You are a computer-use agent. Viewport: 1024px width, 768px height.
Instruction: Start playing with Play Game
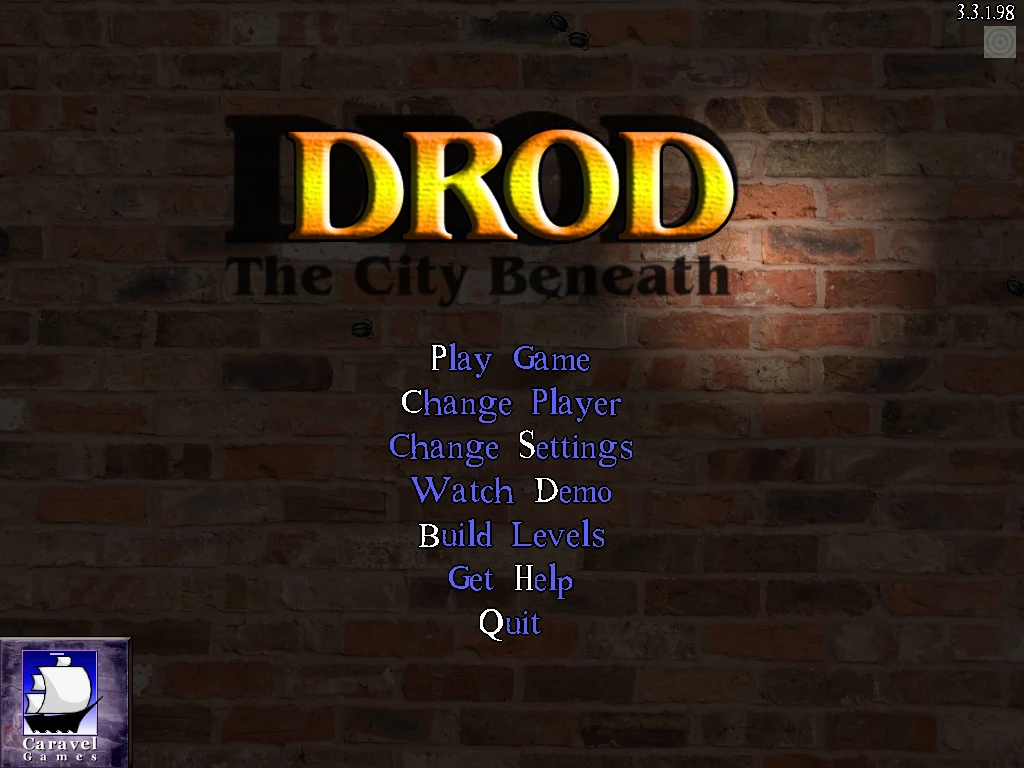510,359
